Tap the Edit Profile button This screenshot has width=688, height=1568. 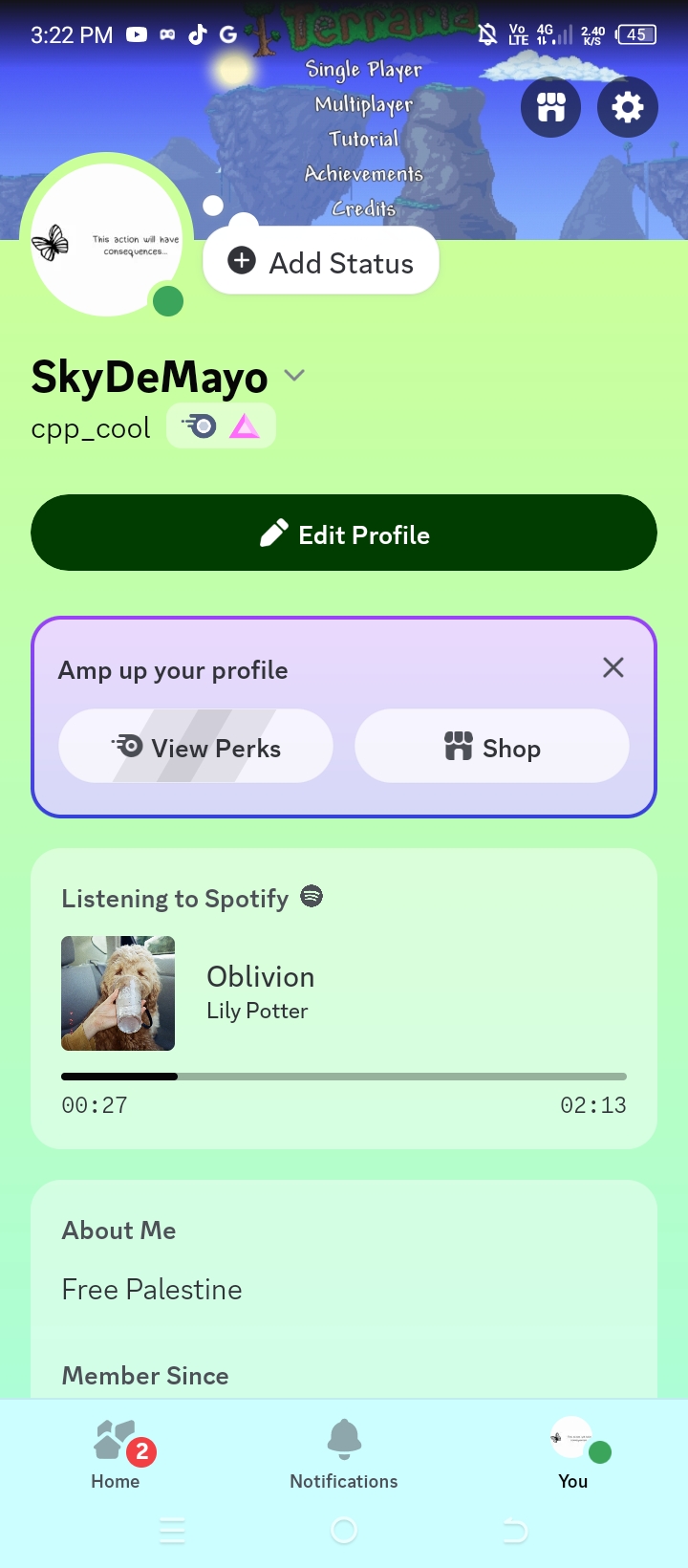click(x=344, y=534)
